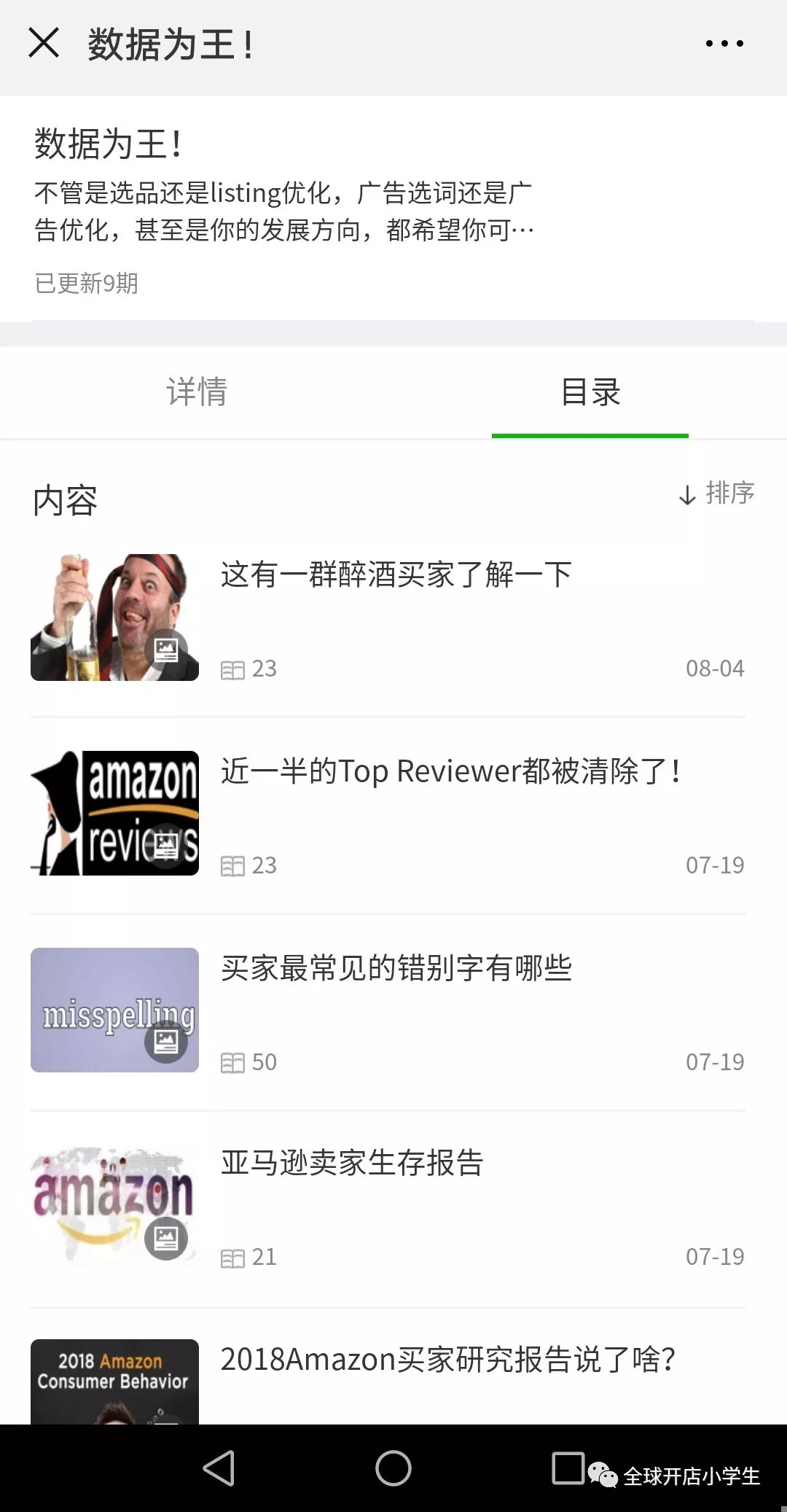Read 近一半的Top Reviewer都被清除了 article
This screenshot has height=1512, width=787.
450,771
